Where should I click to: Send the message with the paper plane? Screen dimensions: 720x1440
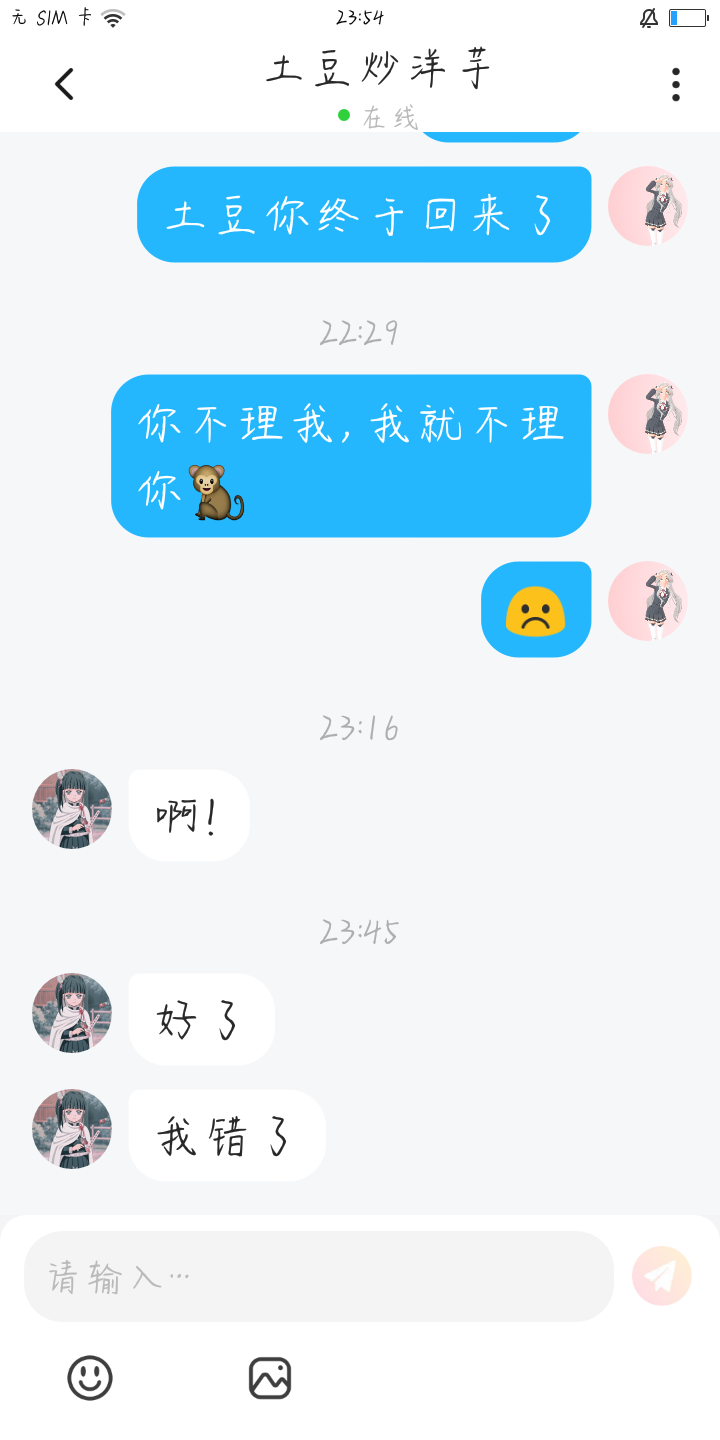[661, 1276]
